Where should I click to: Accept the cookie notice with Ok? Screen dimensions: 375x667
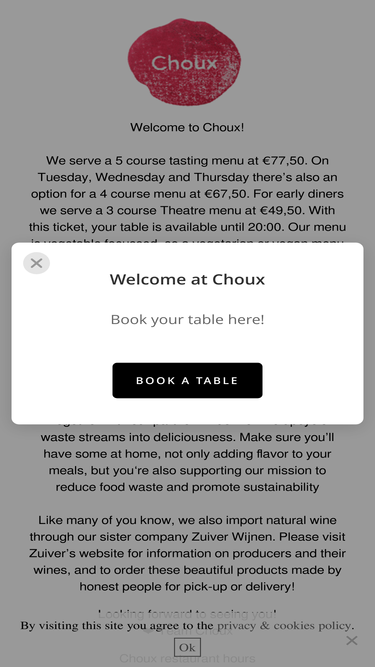[187, 647]
